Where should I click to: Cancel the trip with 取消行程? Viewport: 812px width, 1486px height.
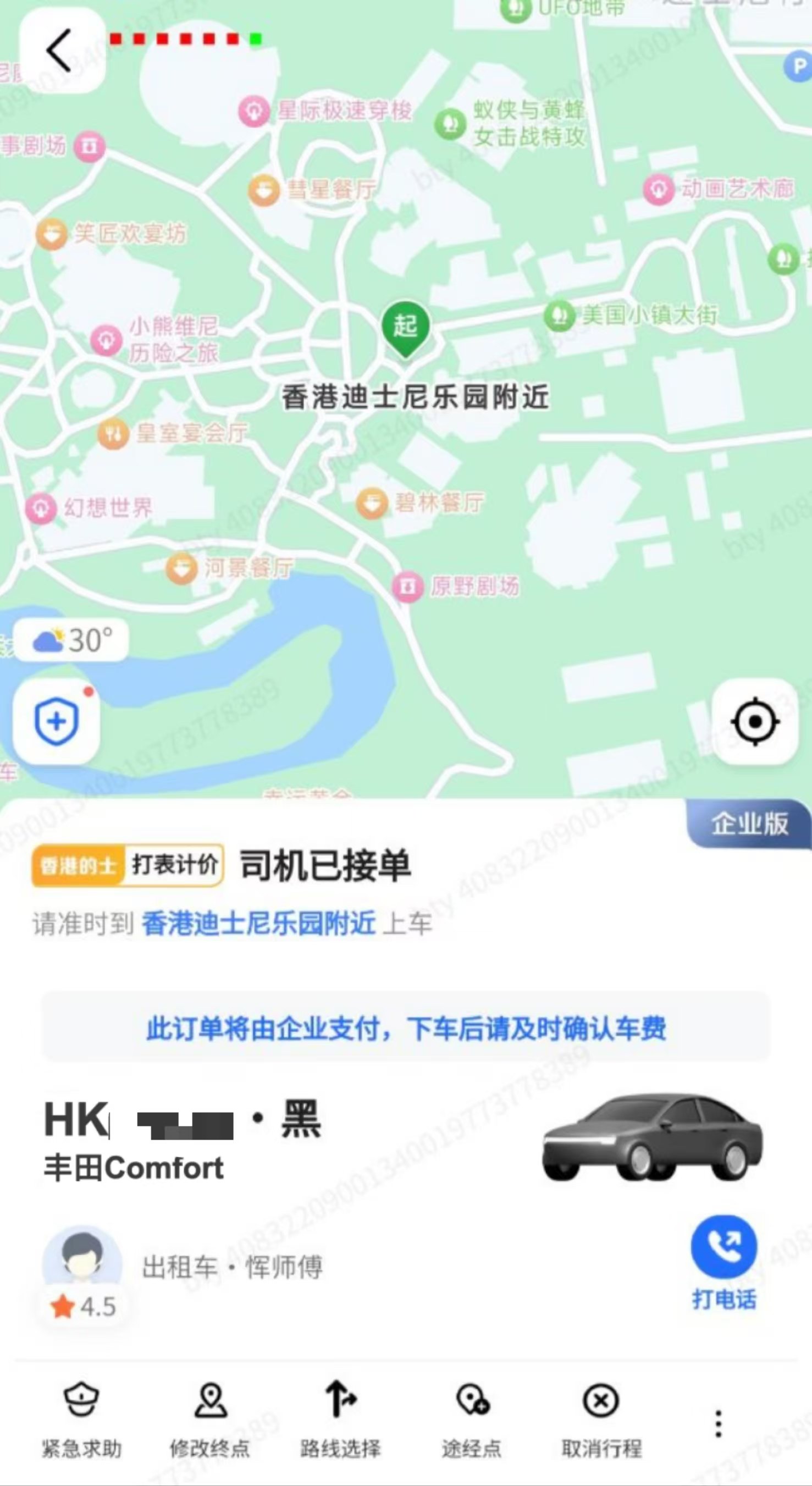pyautogui.click(x=601, y=1416)
